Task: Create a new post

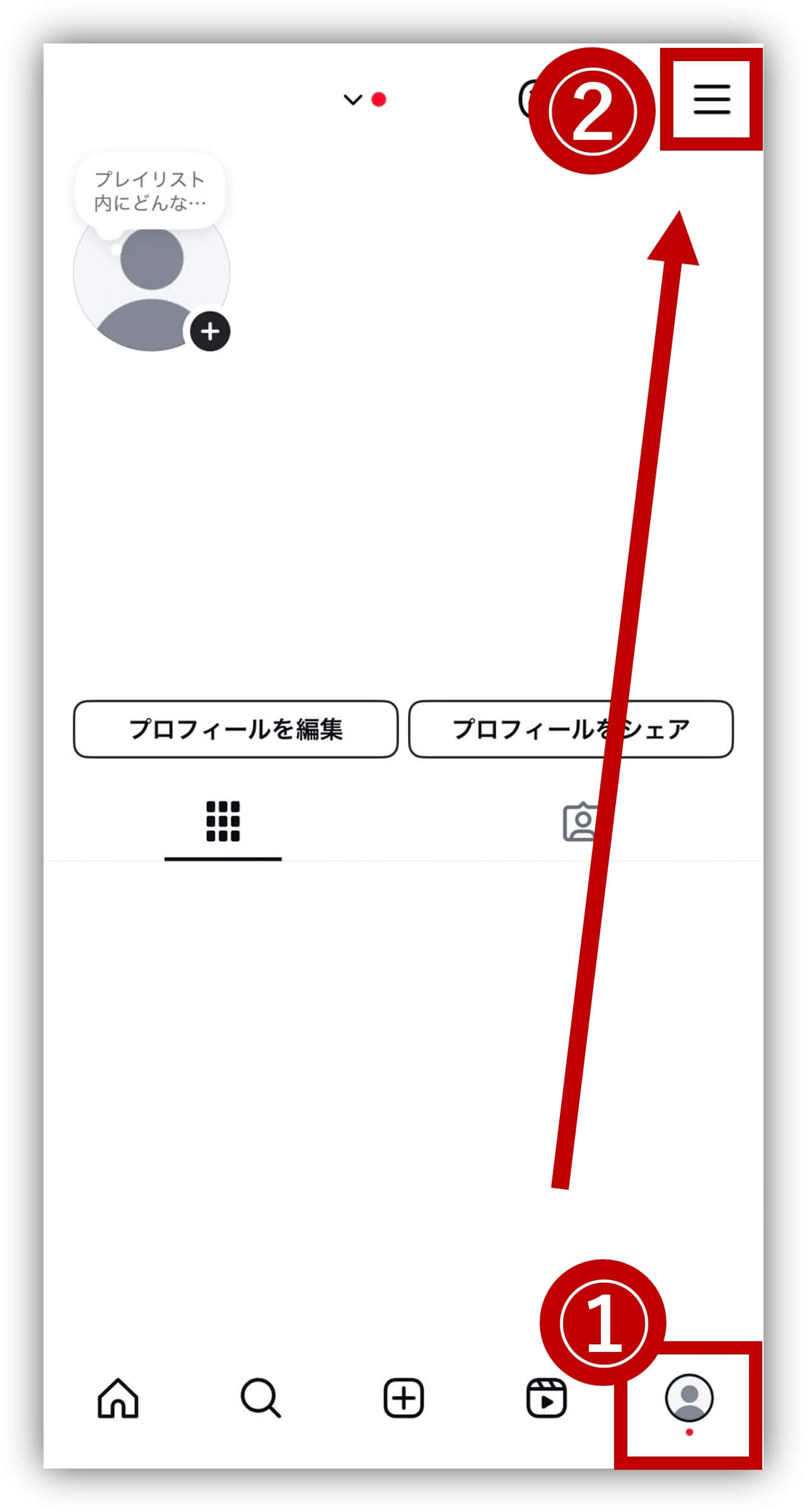Action: click(x=403, y=1399)
